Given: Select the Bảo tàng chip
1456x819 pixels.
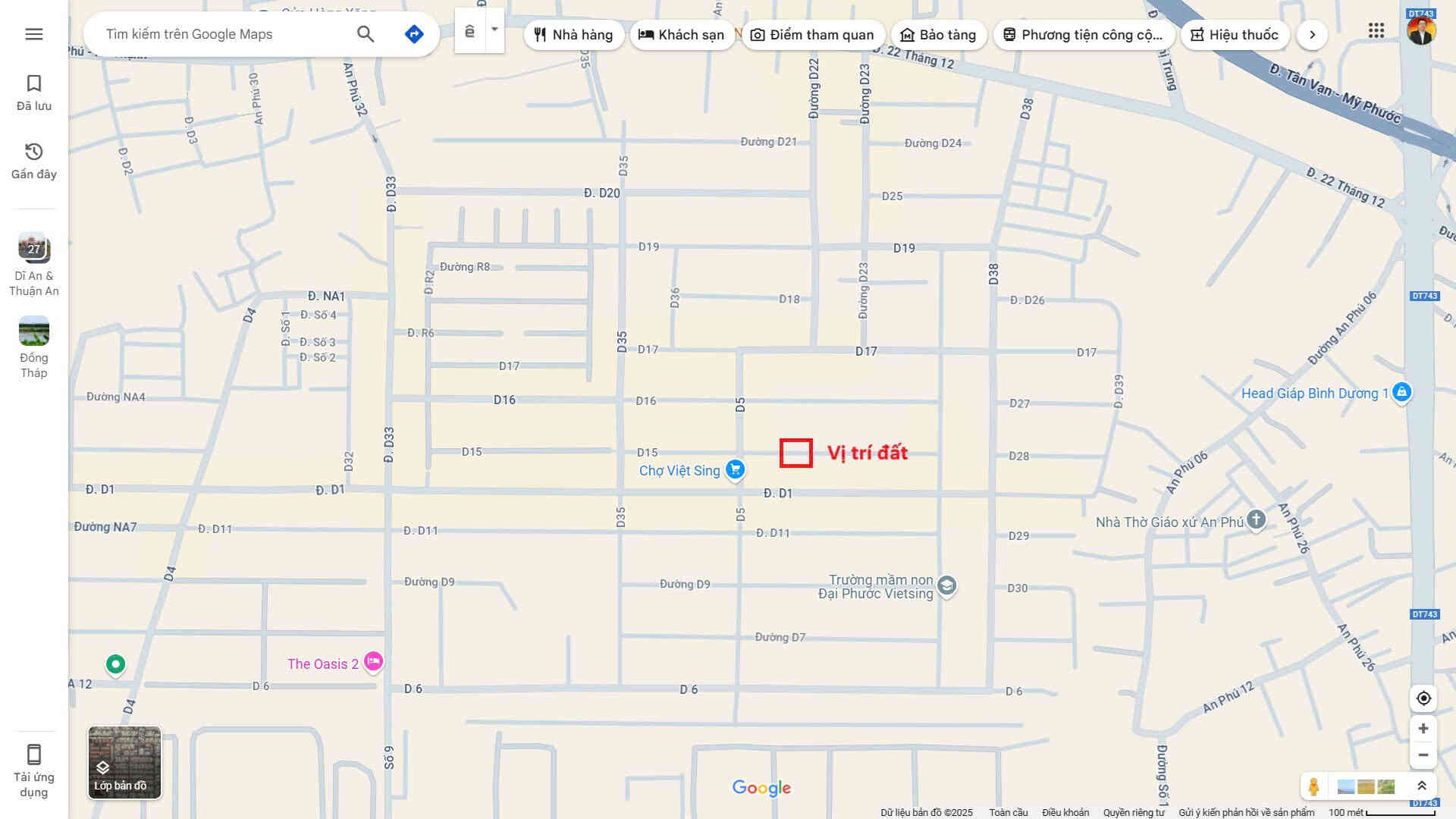Looking at the screenshot, I should [938, 35].
